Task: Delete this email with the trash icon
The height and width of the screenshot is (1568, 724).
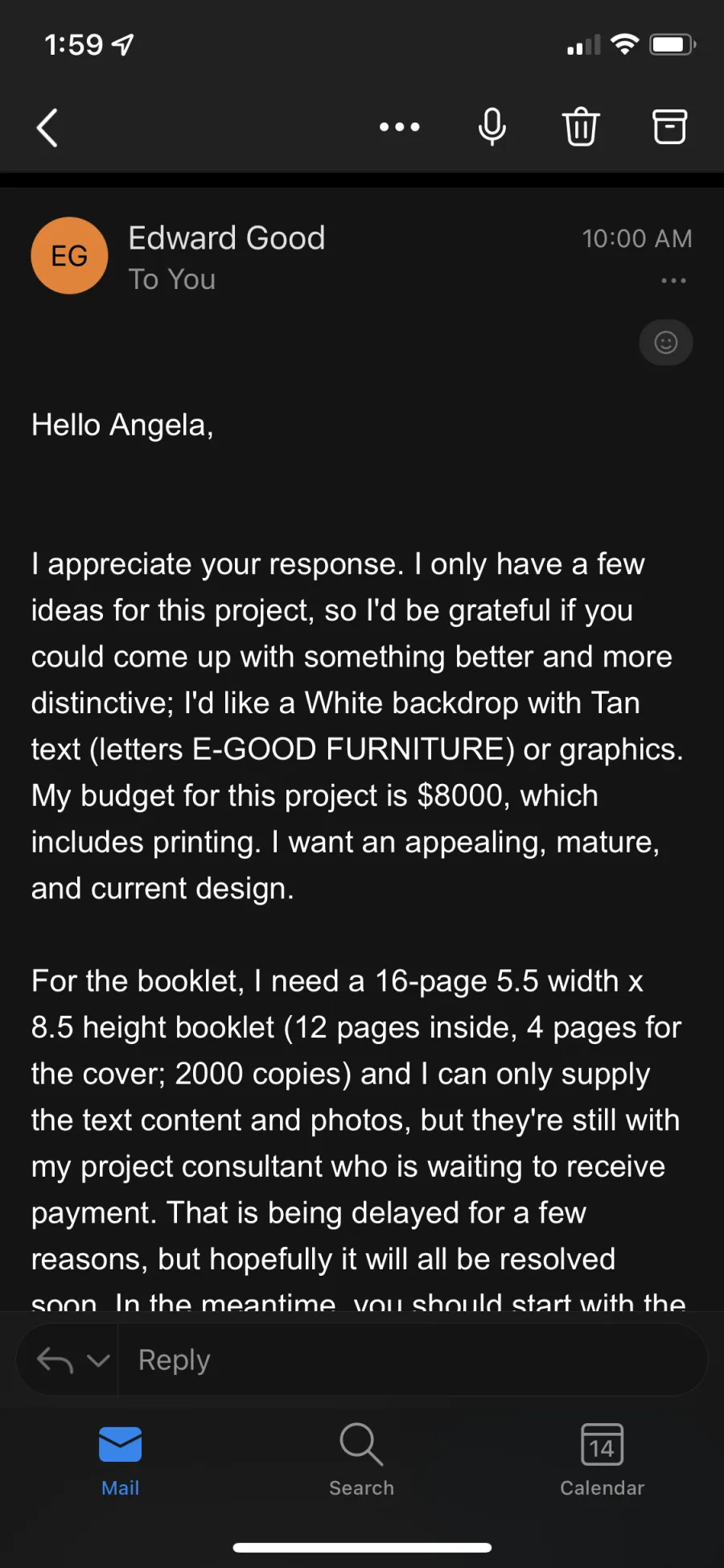Action: tap(581, 127)
